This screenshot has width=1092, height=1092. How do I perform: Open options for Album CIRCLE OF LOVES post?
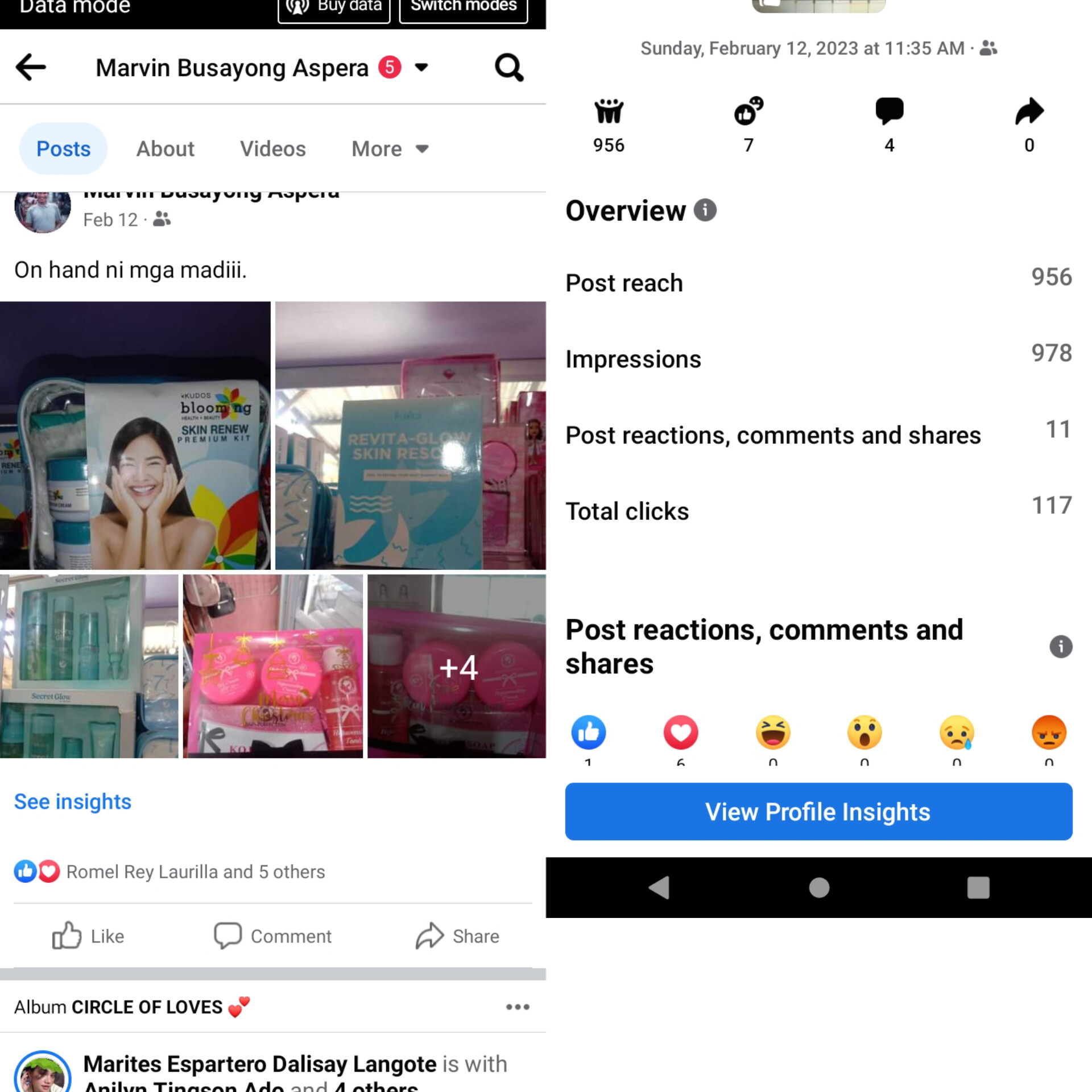518,1007
